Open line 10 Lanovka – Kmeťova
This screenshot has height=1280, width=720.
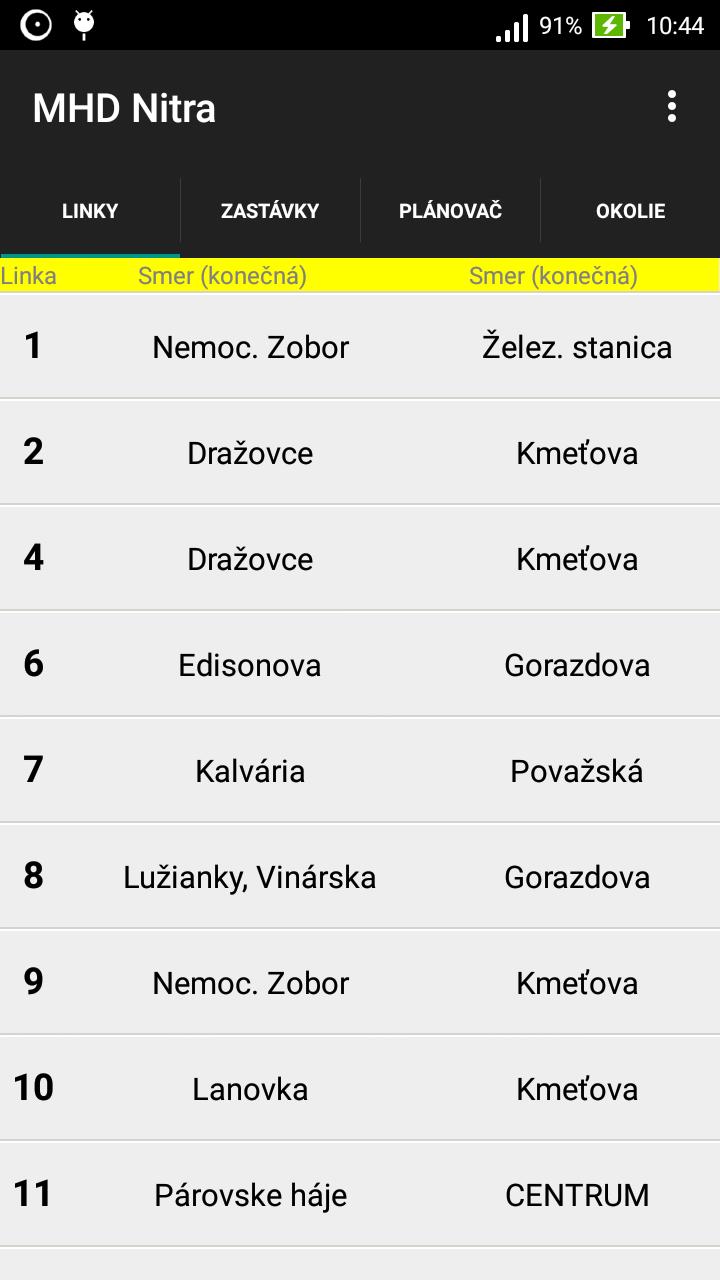pyautogui.click(x=360, y=1089)
